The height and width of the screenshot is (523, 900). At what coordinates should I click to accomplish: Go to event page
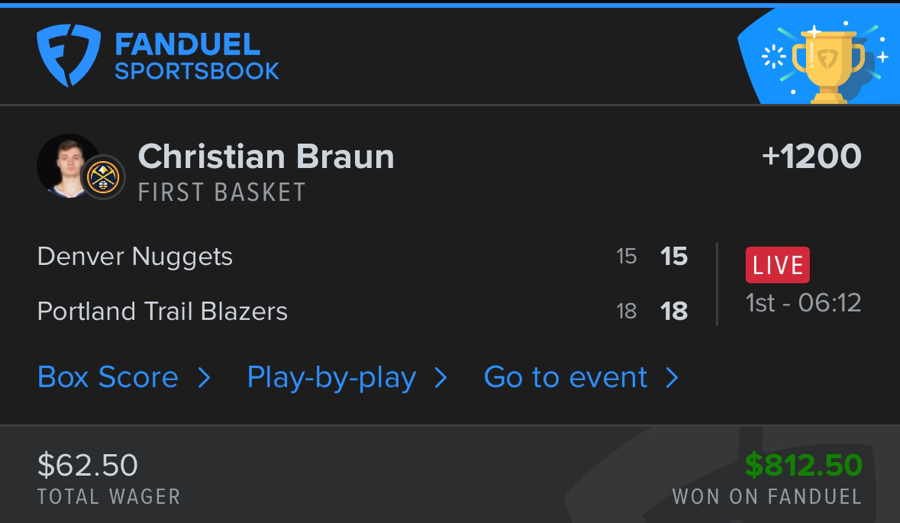point(580,377)
